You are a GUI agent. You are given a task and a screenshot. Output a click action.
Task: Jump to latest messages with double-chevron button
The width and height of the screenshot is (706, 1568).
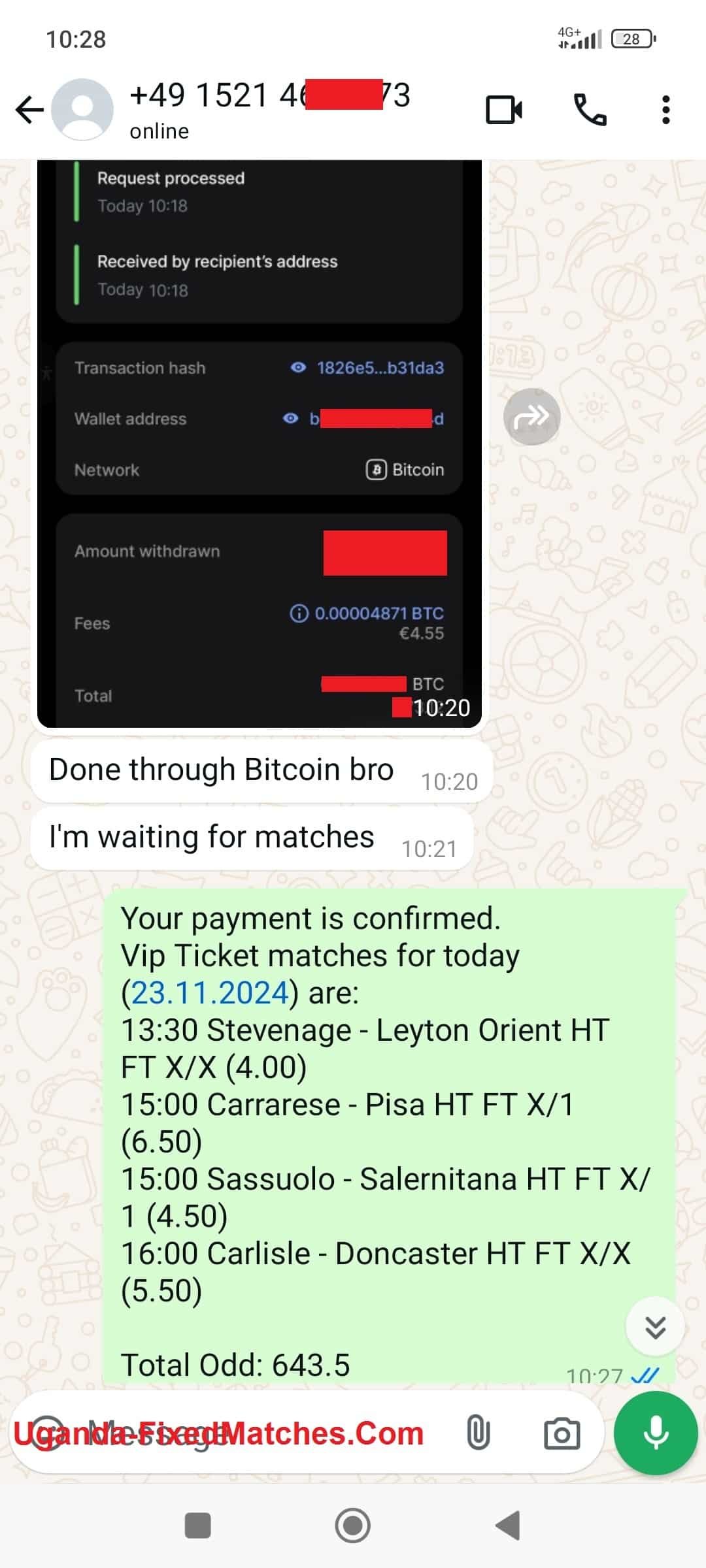(655, 1327)
